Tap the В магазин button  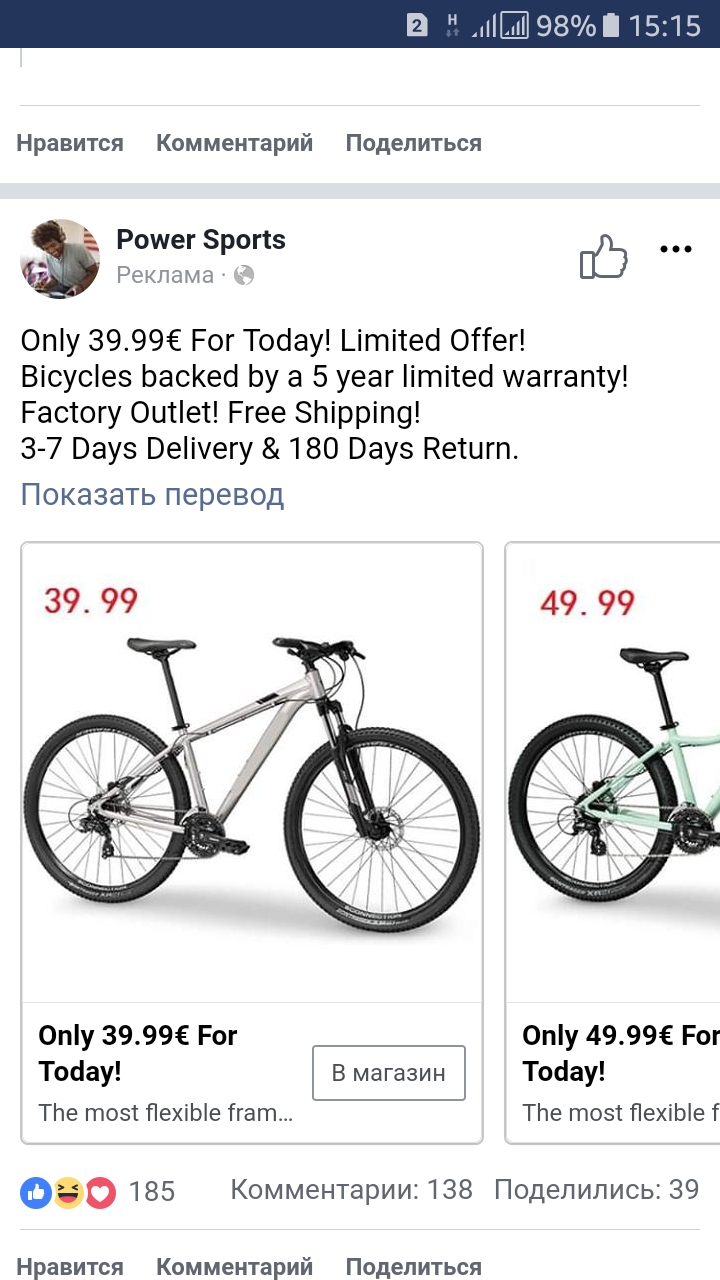[388, 1073]
